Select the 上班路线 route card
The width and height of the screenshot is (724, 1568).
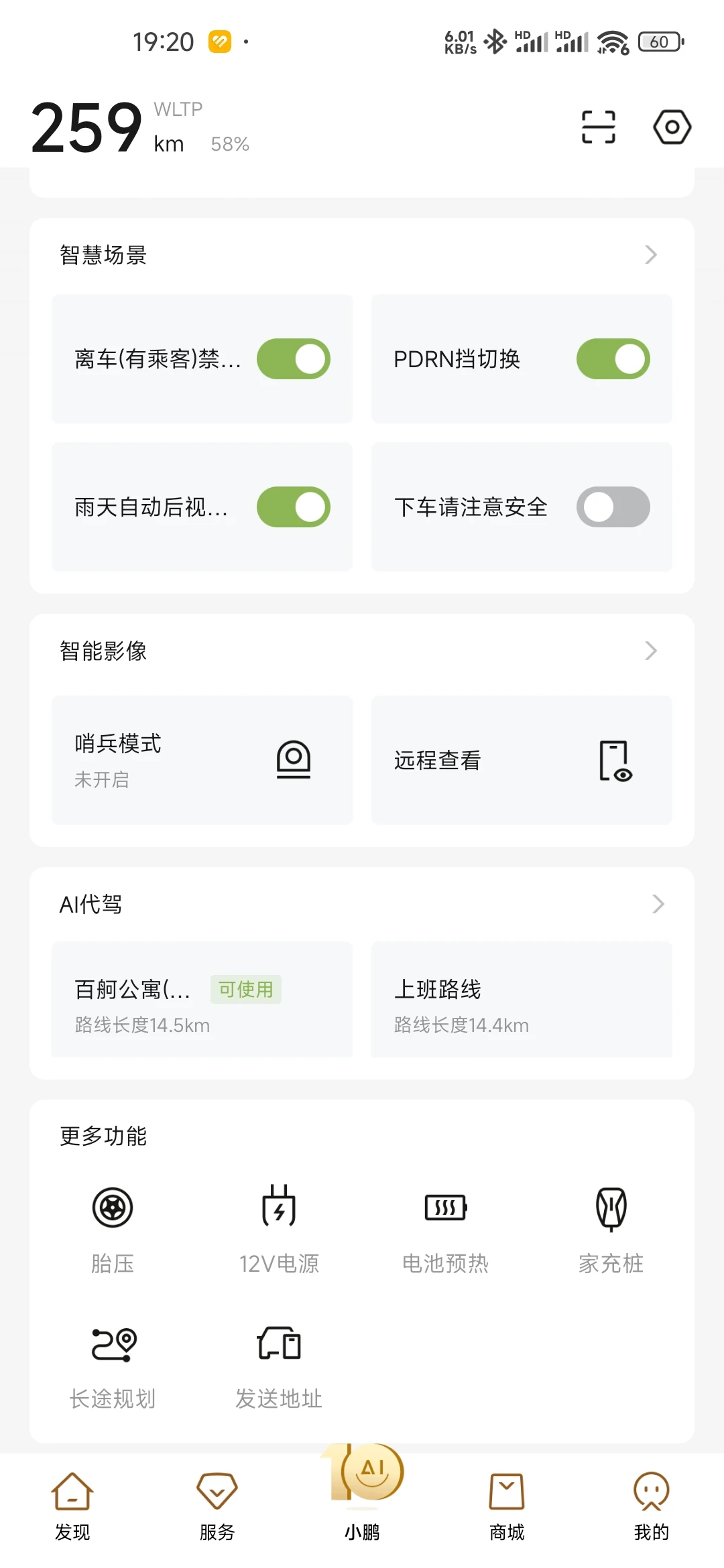pos(522,1002)
